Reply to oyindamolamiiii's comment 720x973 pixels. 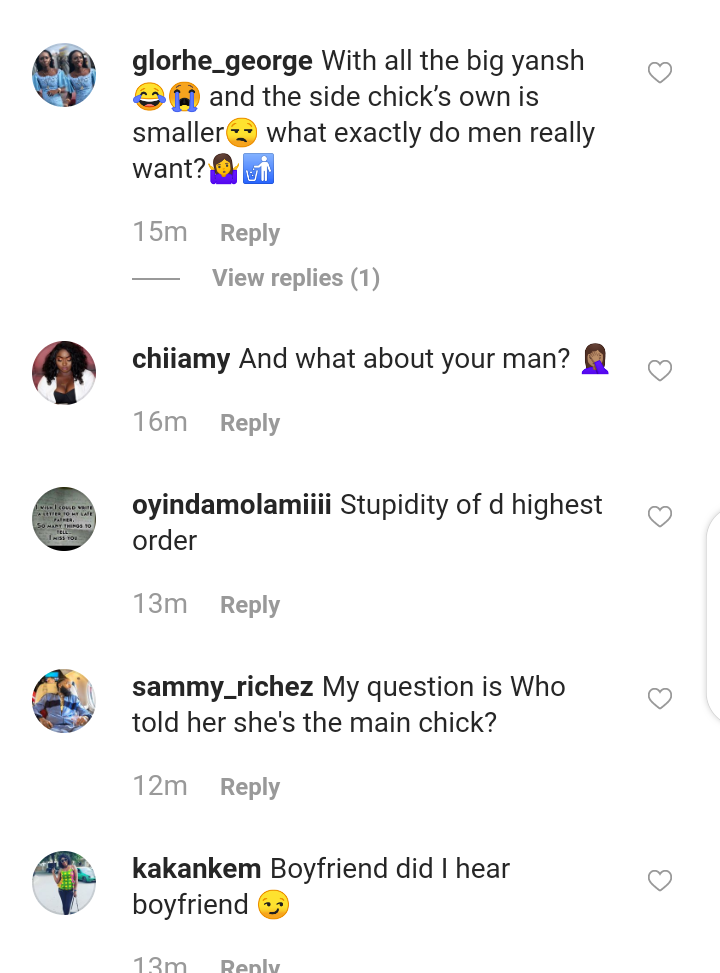coord(249,605)
